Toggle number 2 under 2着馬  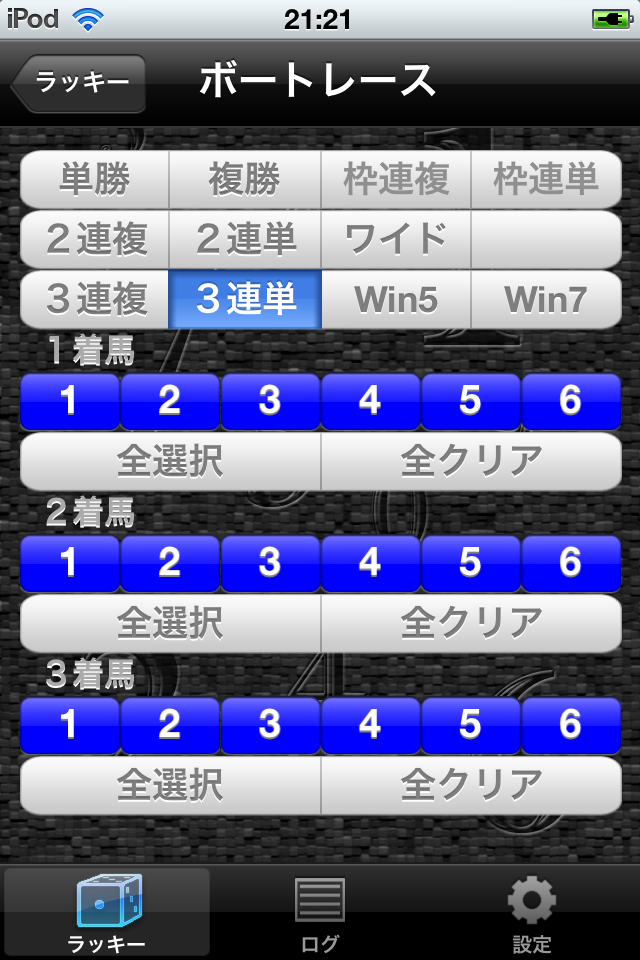pos(169,563)
